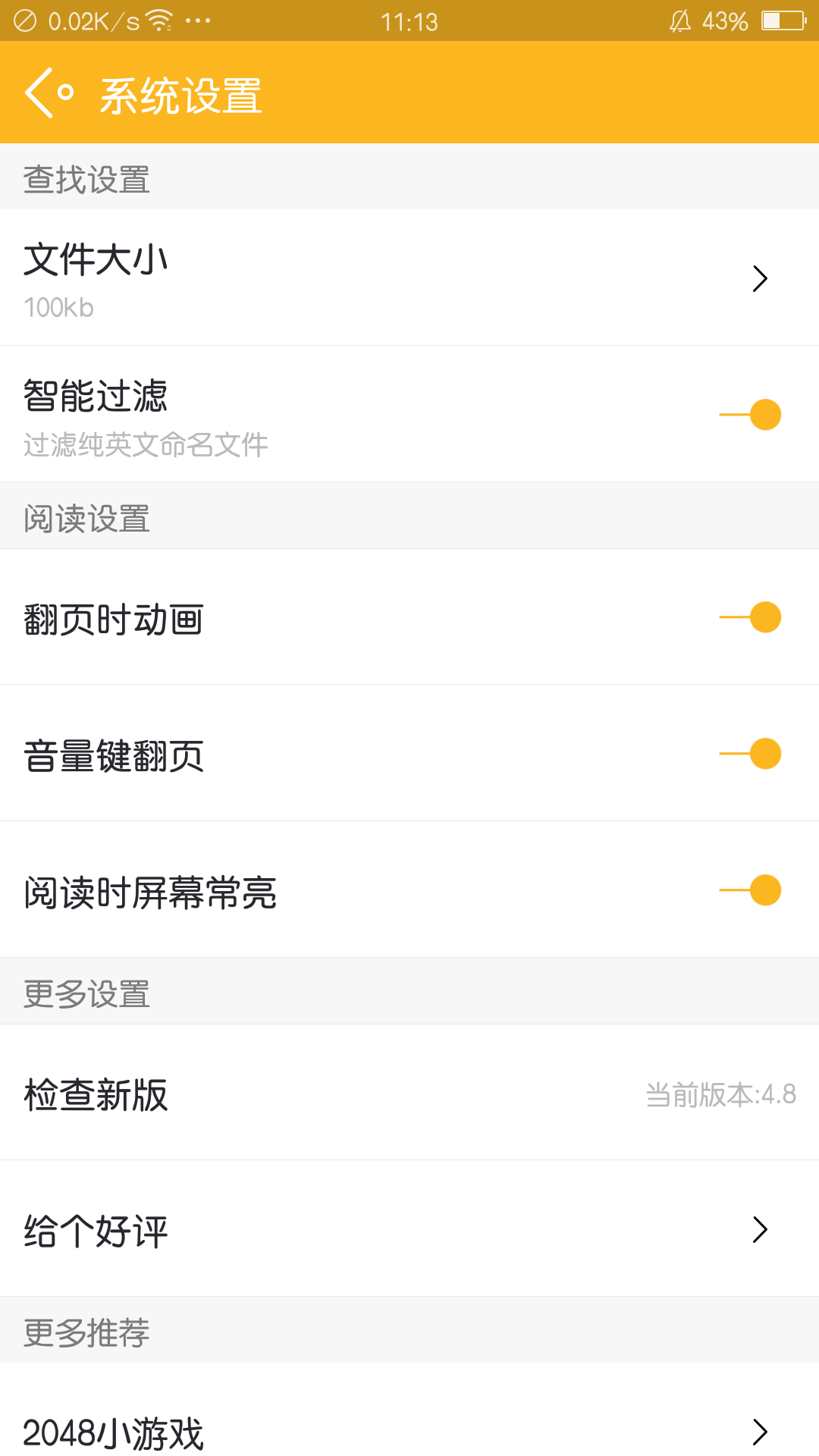Switch off 阅读时屏幕常亮
The width and height of the screenshot is (819, 1456).
point(750,890)
